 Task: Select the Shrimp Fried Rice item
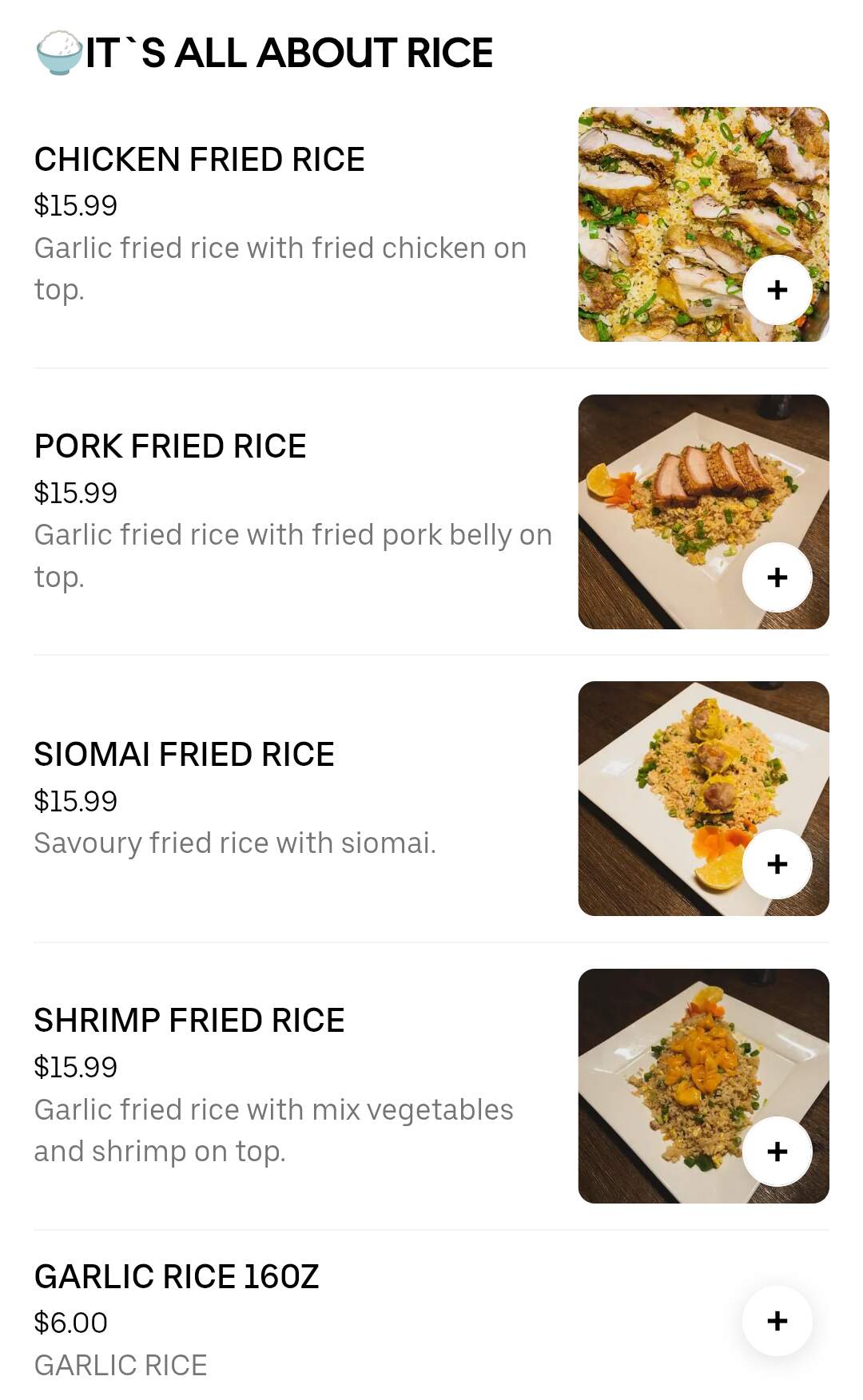click(x=189, y=1021)
